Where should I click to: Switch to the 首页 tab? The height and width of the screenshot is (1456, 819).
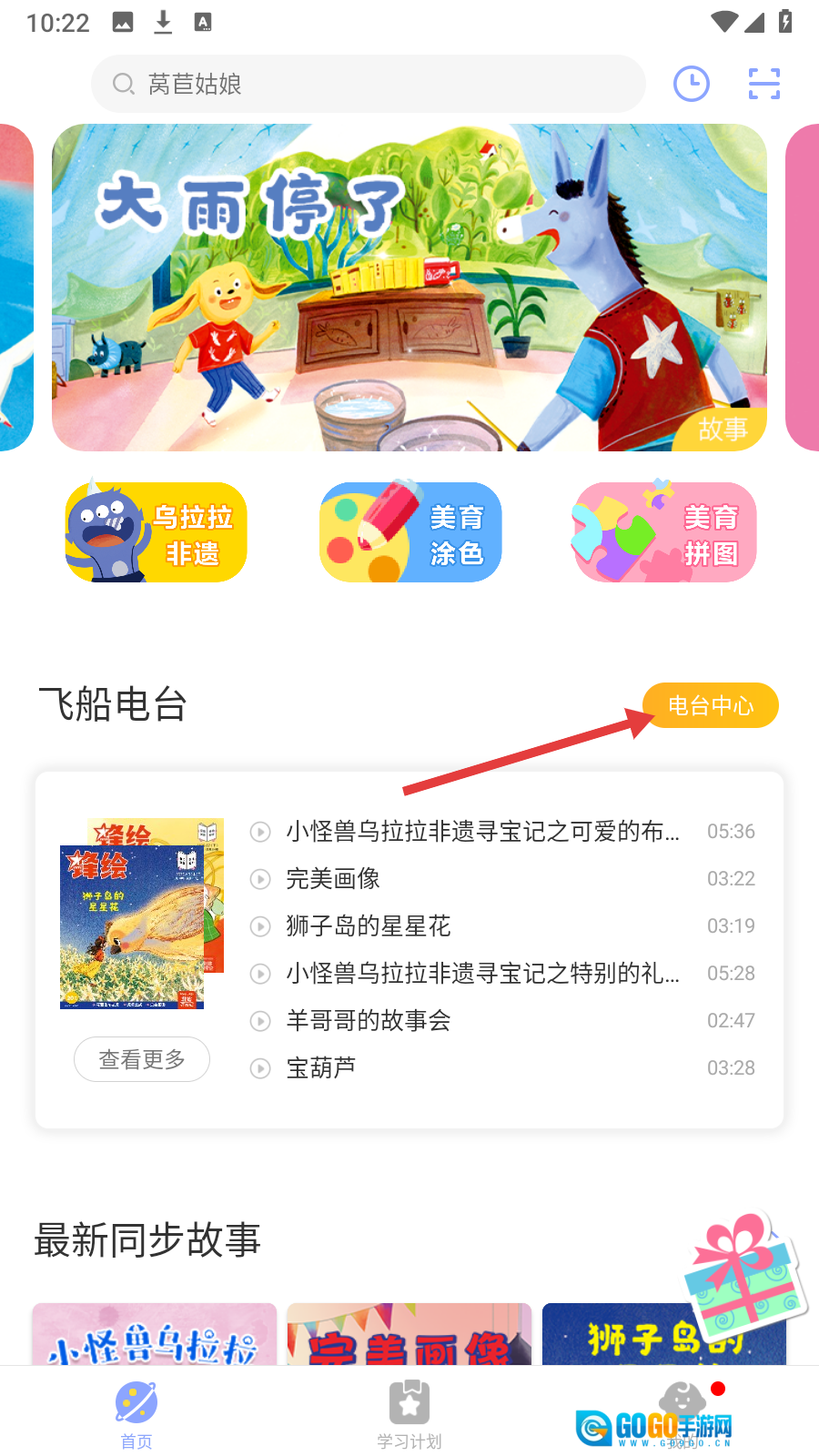pyautogui.click(x=136, y=1413)
